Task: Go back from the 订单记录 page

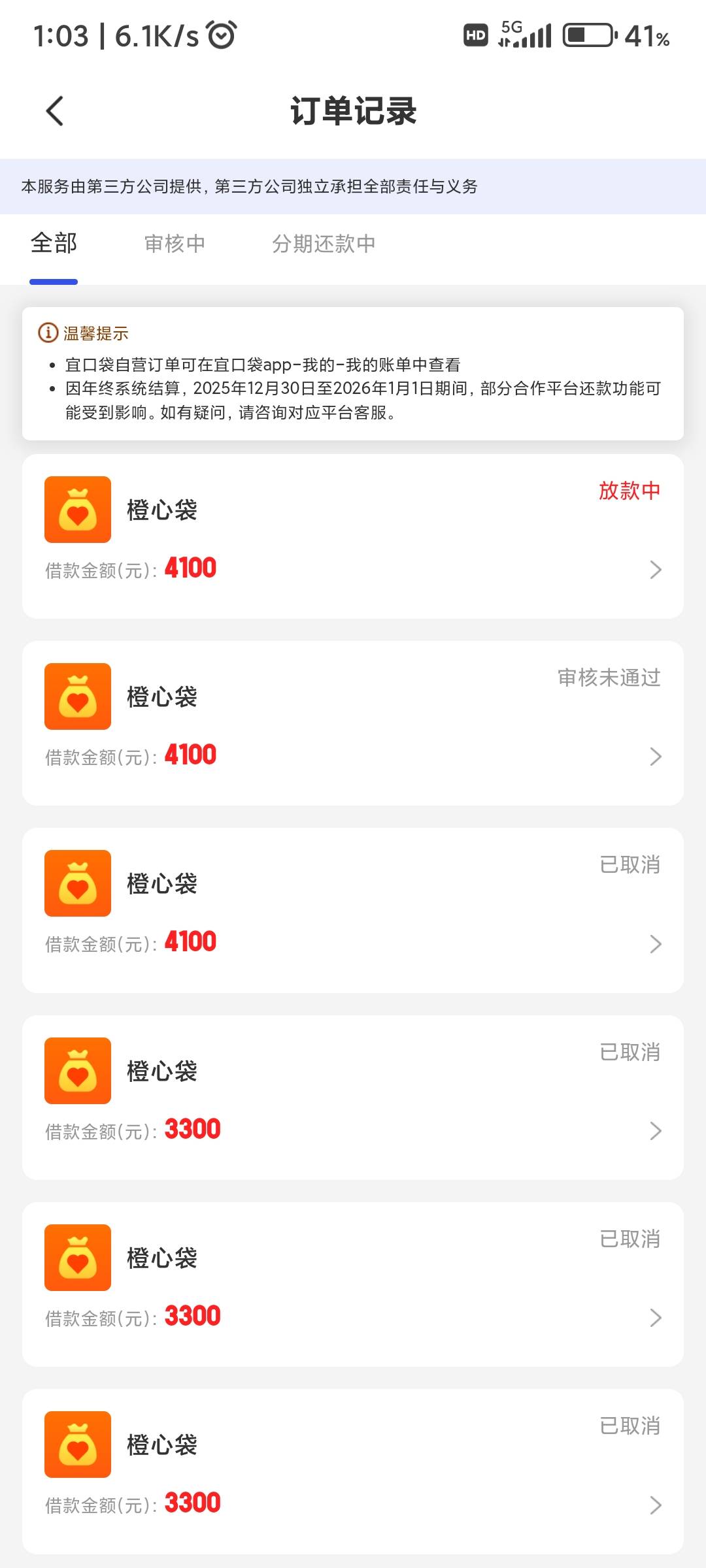Action: click(x=55, y=111)
